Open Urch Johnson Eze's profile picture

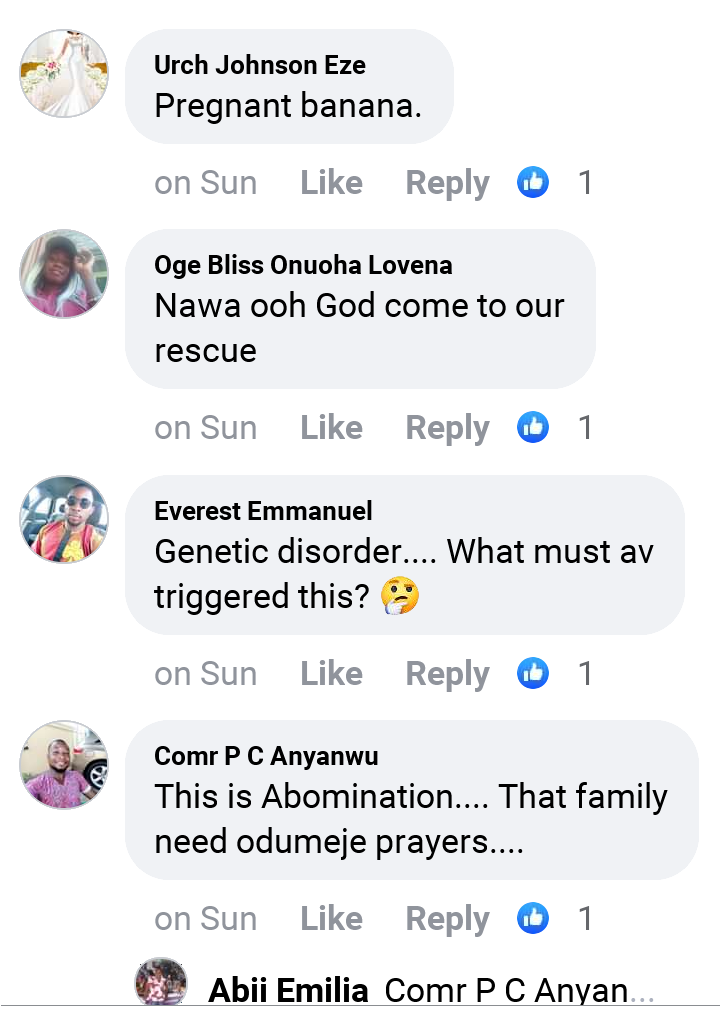pos(64,73)
